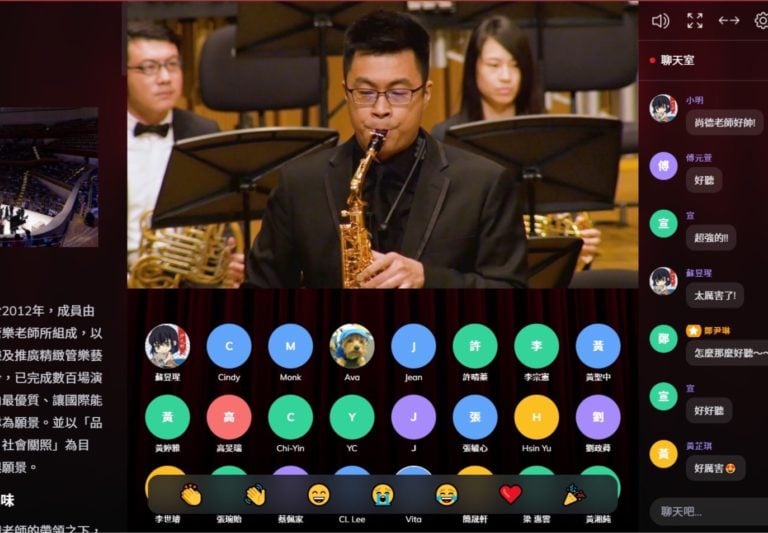This screenshot has height=533, width=768.
Task: Open Ava's audience avatar
Action: pos(352,346)
